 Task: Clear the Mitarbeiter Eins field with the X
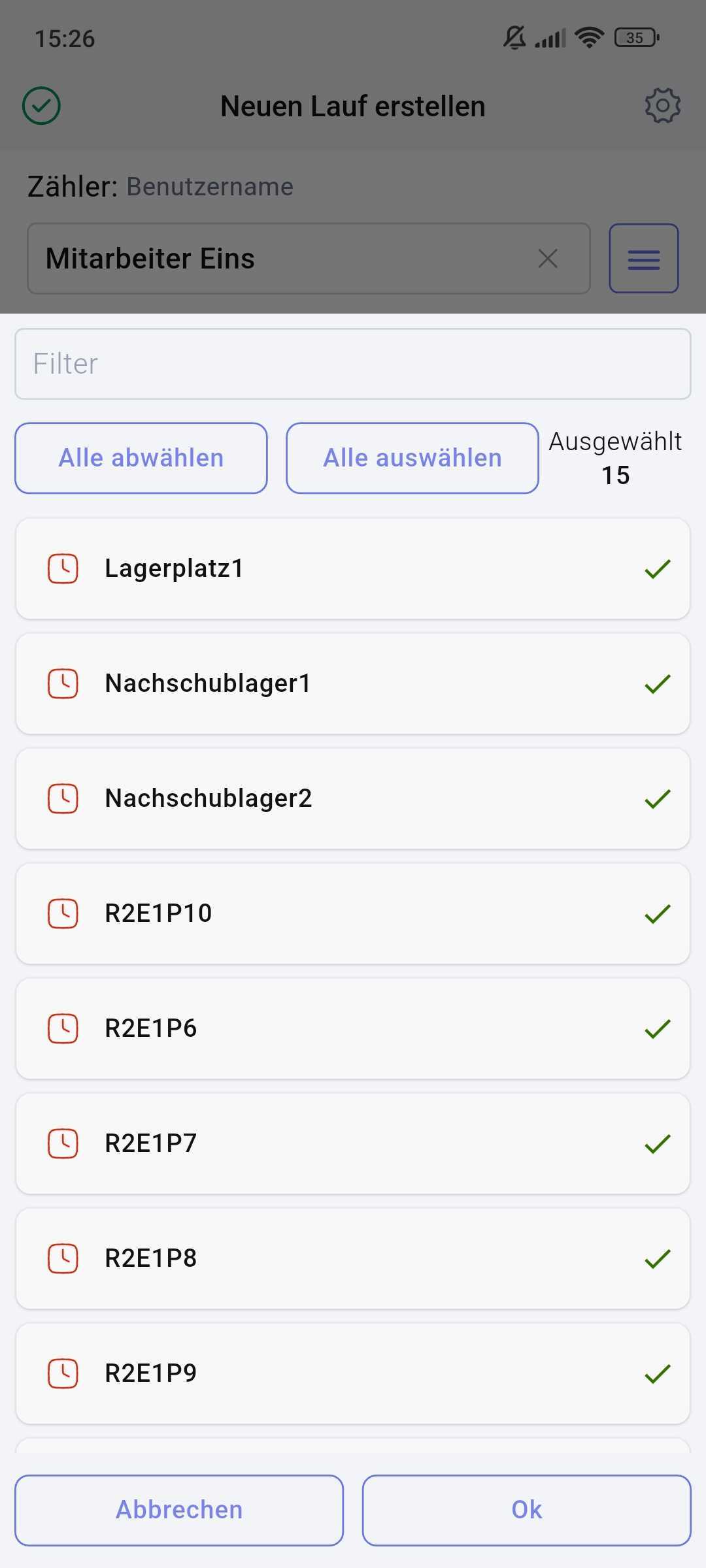(x=549, y=259)
